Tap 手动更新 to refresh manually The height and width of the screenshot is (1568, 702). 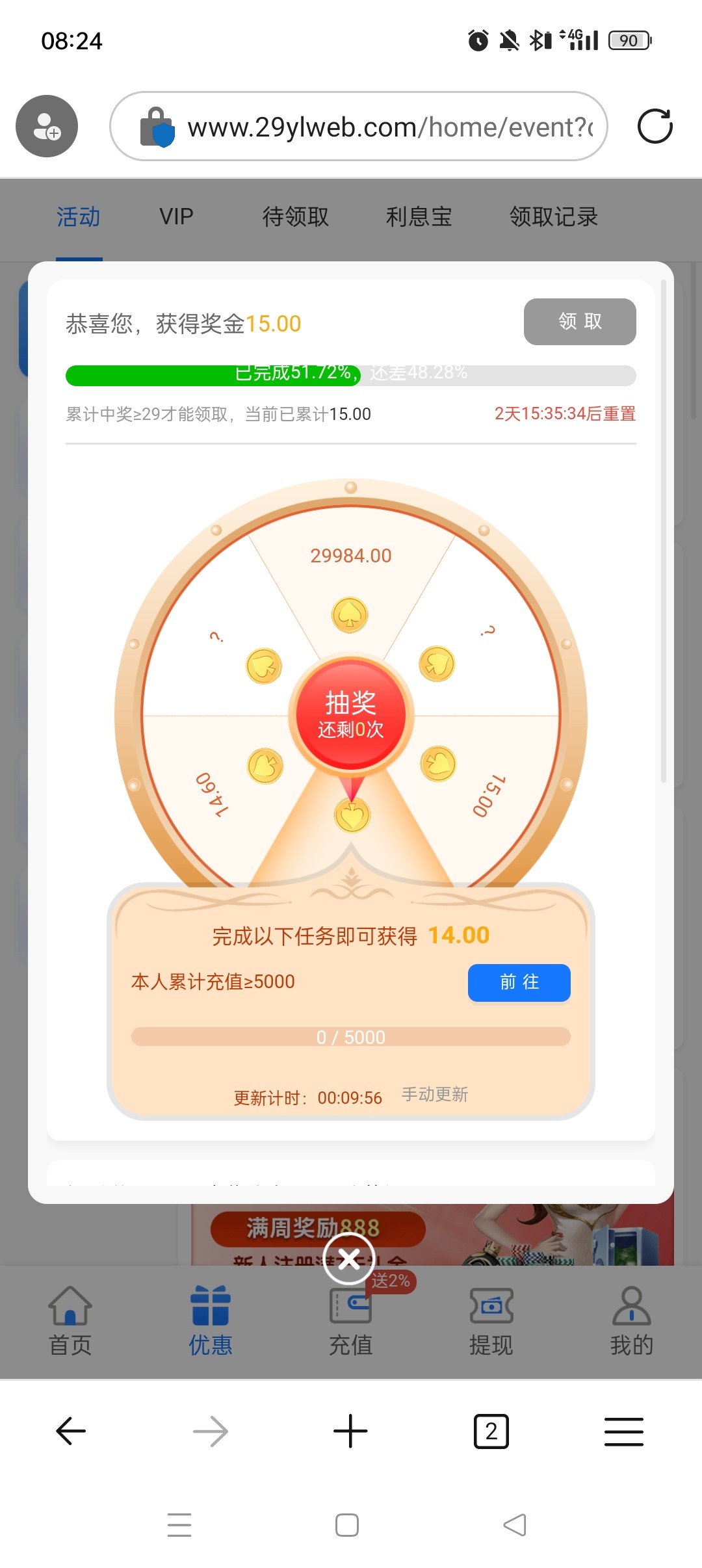(x=434, y=1095)
